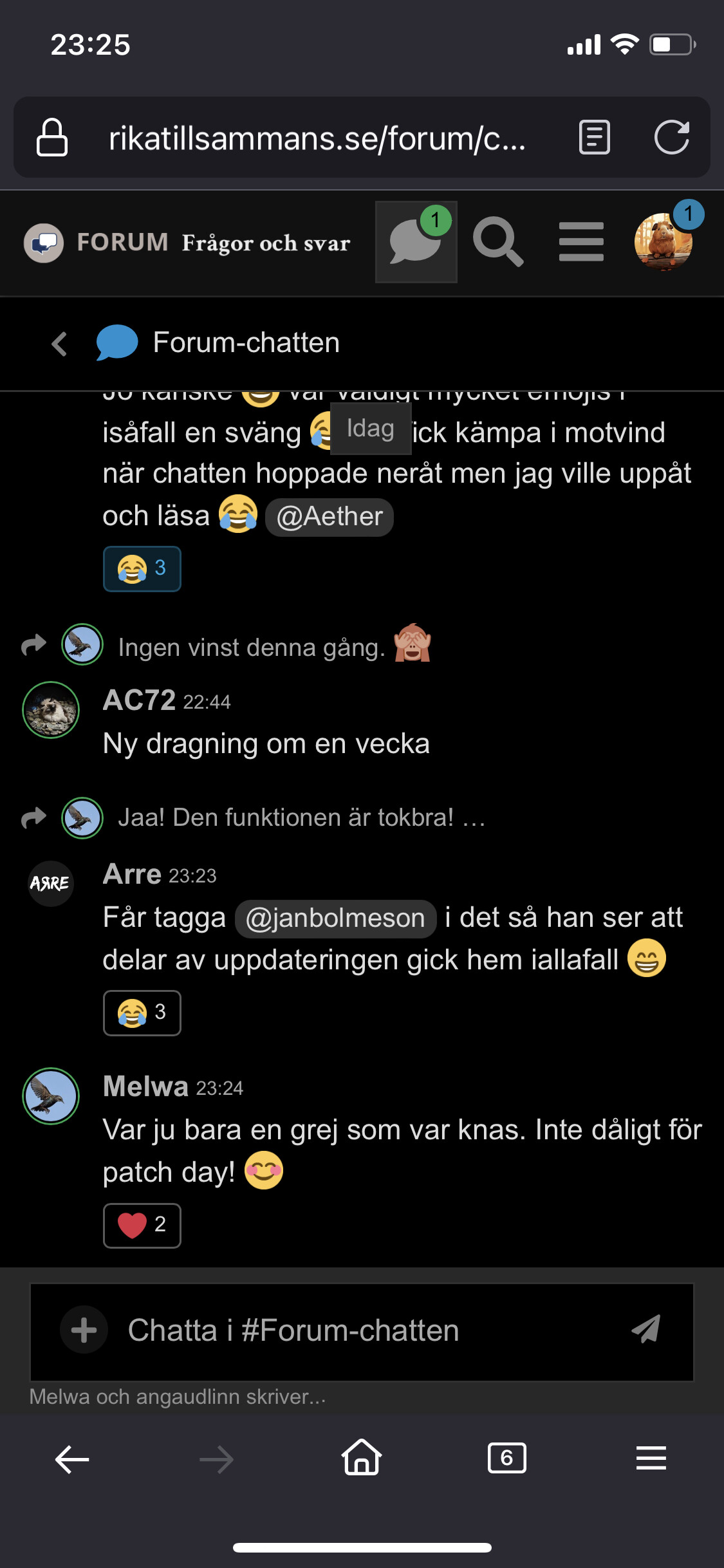Viewport: 724px width, 1568px height.
Task: Add heart reaction on Melwa's message
Action: click(x=142, y=1225)
